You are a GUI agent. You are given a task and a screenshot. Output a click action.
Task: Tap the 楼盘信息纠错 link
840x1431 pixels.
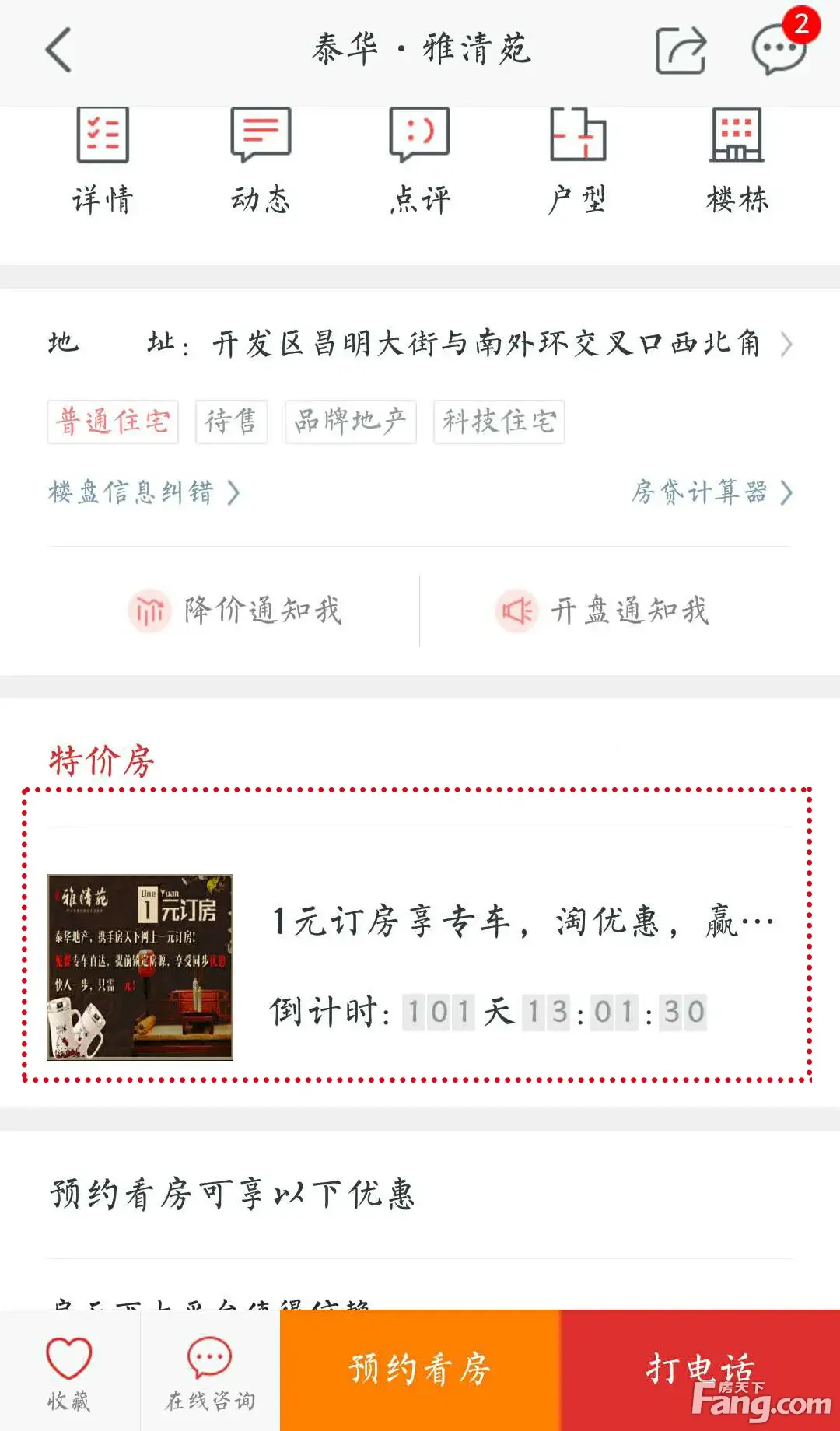[x=144, y=492]
